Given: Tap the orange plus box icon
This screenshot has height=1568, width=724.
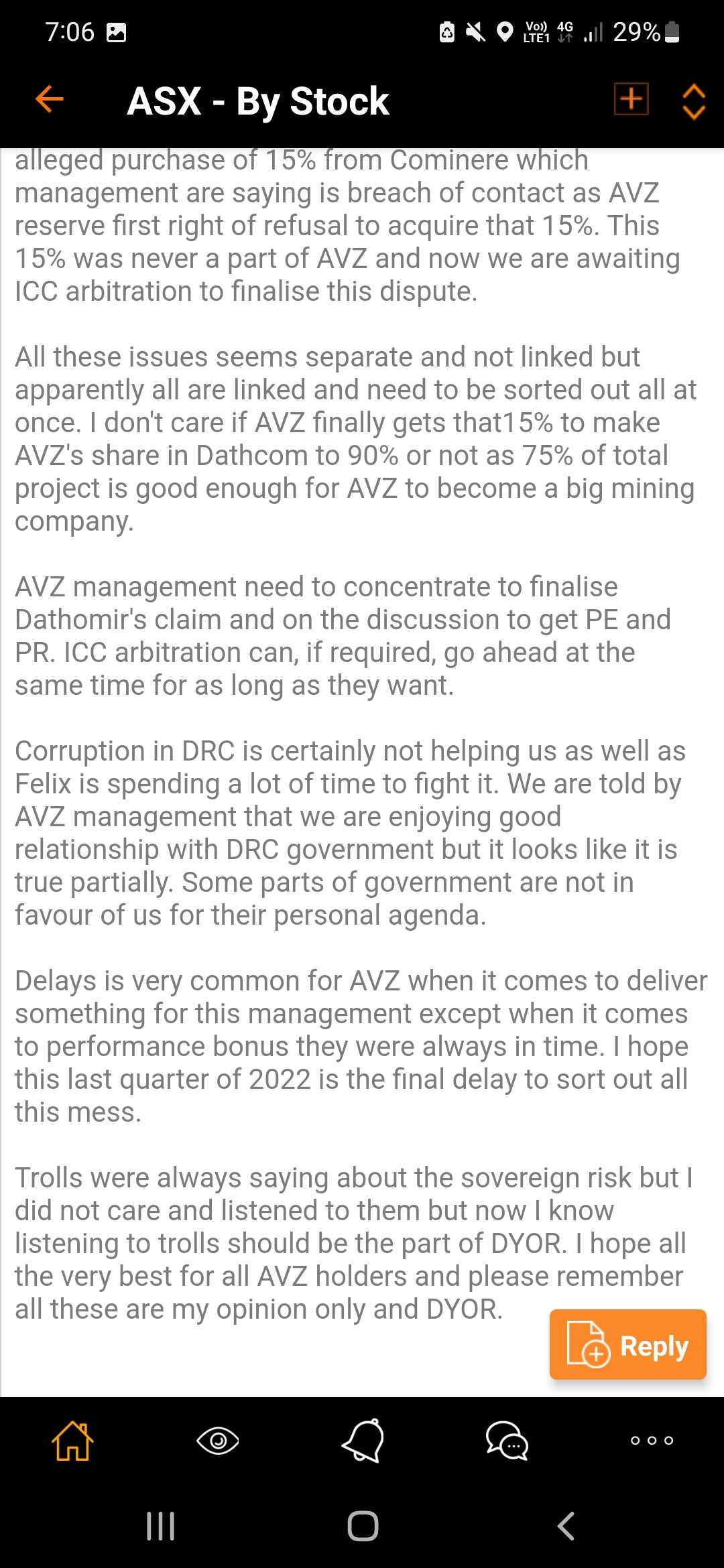Looking at the screenshot, I should pyautogui.click(x=631, y=100).
